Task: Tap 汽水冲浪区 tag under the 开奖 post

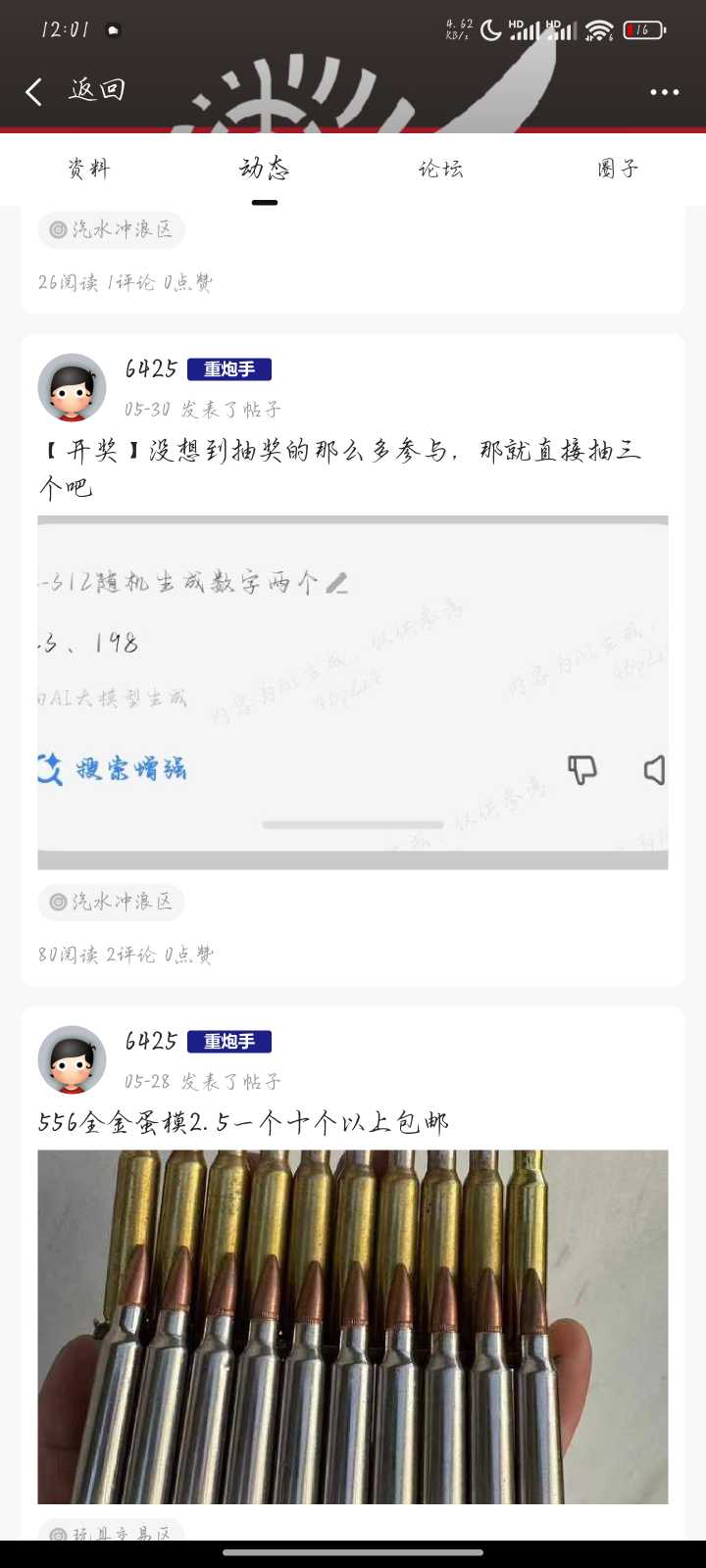Action: click(112, 902)
